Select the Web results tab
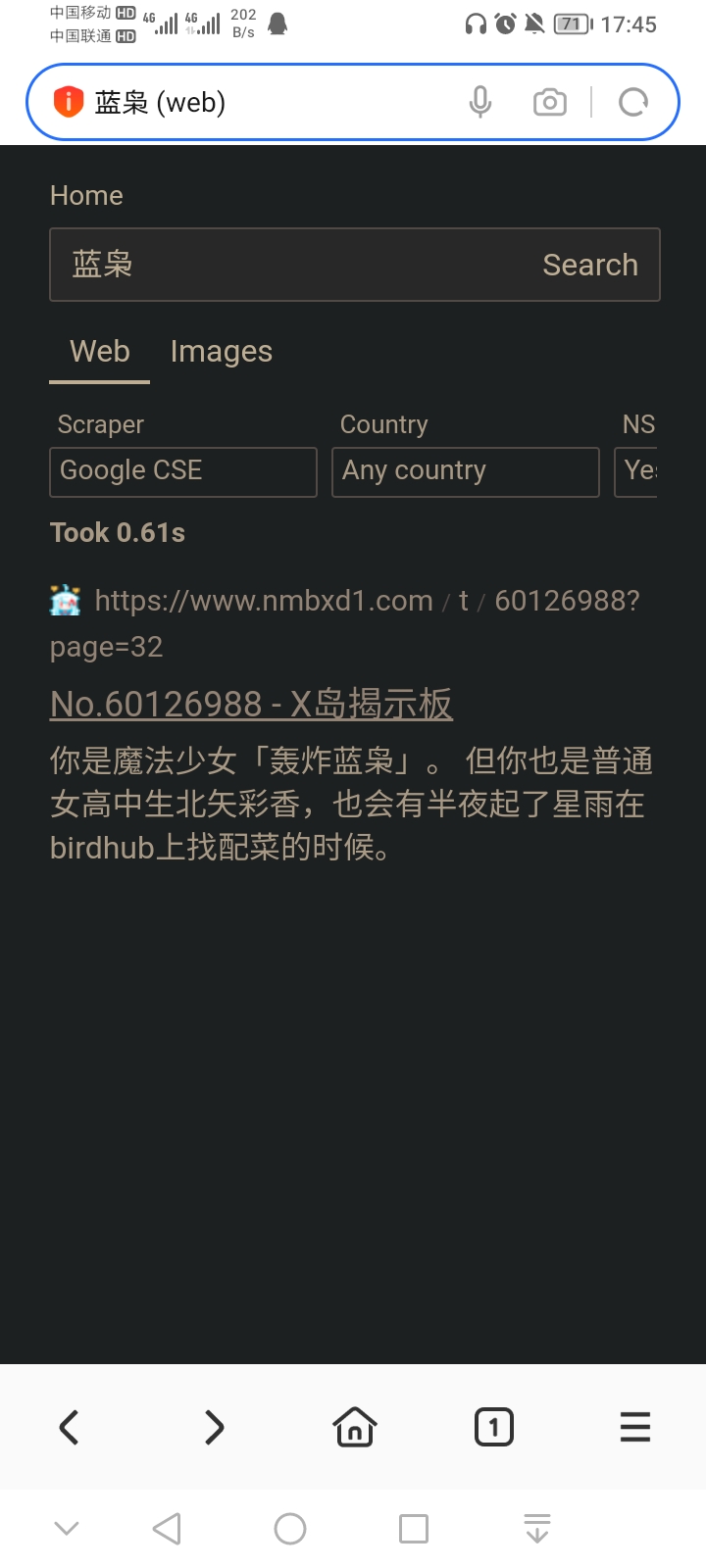Image resolution: width=706 pixels, height=1568 pixels. [100, 352]
